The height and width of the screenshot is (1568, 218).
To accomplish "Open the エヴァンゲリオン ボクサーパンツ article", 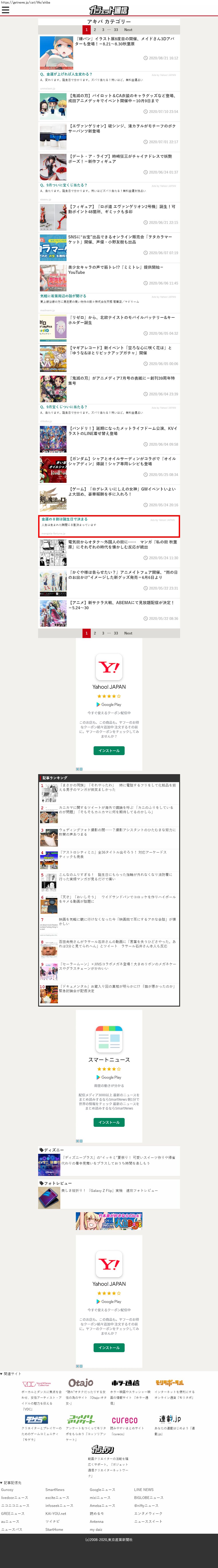I will 122,128.
